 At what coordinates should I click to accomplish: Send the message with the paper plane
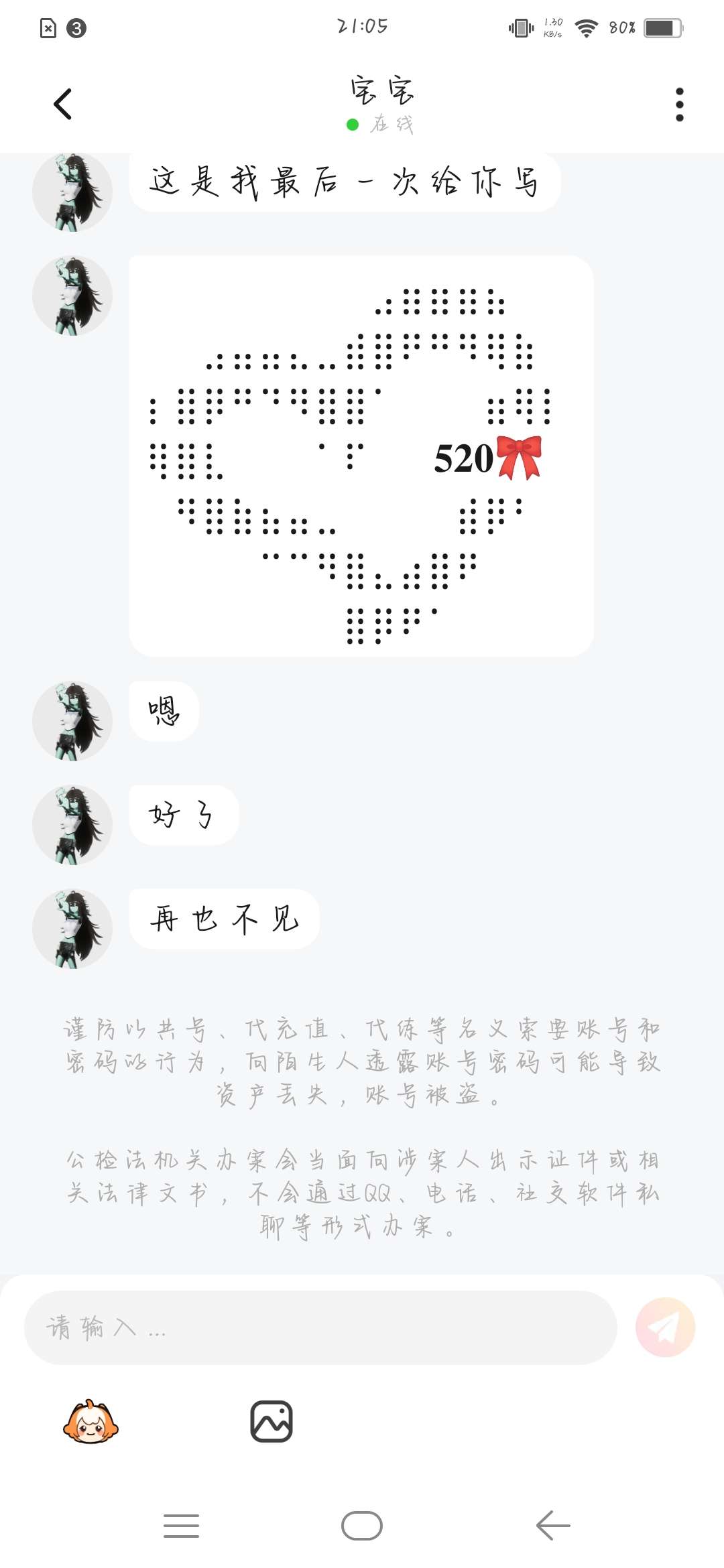click(665, 1327)
